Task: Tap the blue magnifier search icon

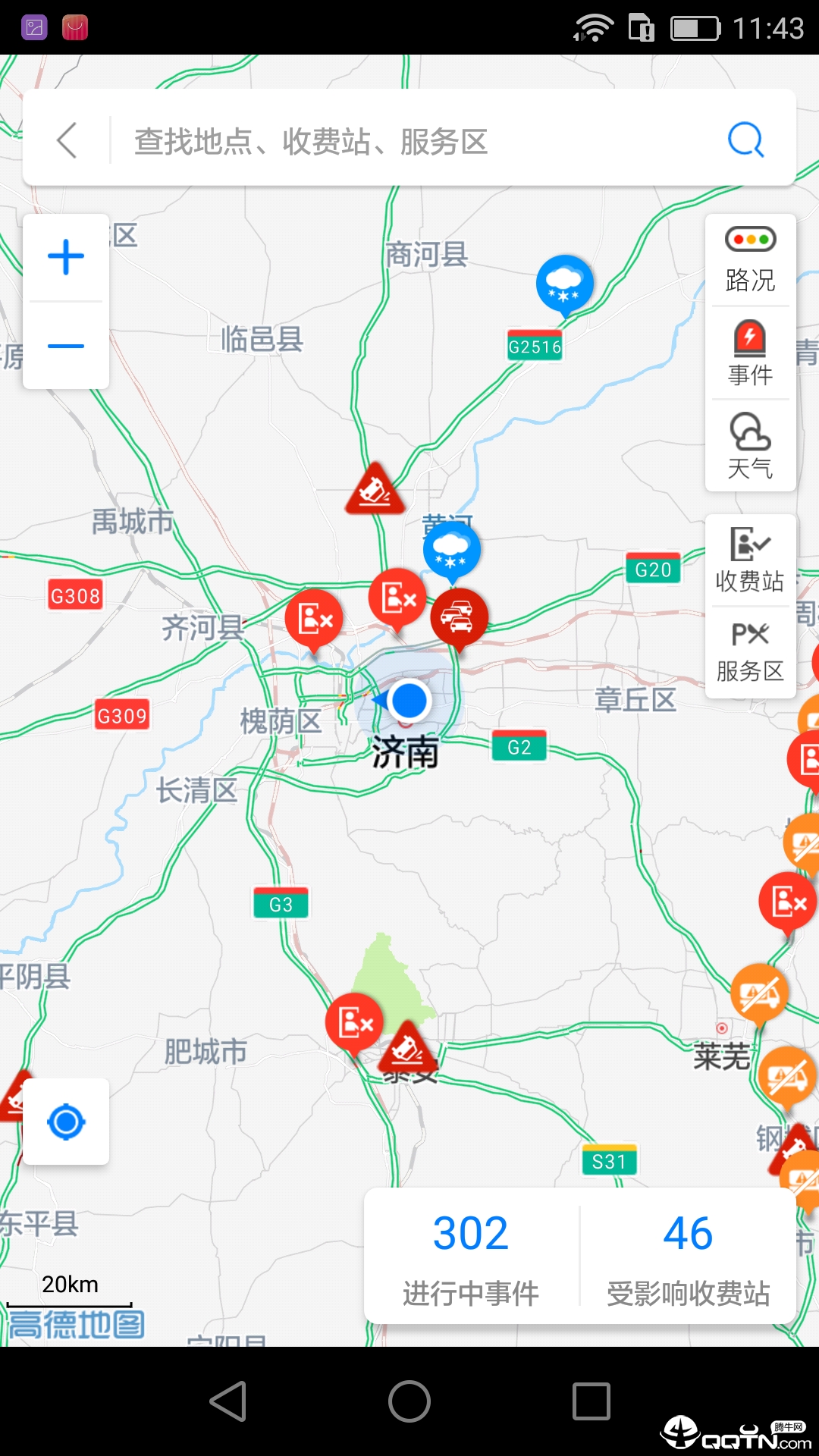Action: (745, 140)
